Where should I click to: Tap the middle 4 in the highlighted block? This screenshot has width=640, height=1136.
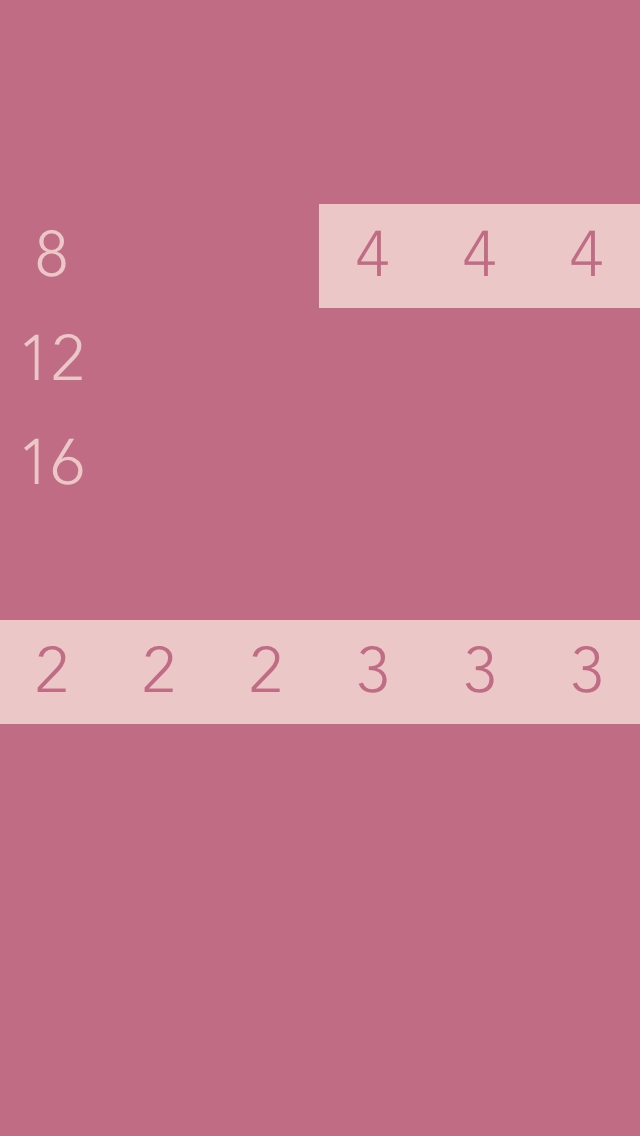tap(480, 254)
